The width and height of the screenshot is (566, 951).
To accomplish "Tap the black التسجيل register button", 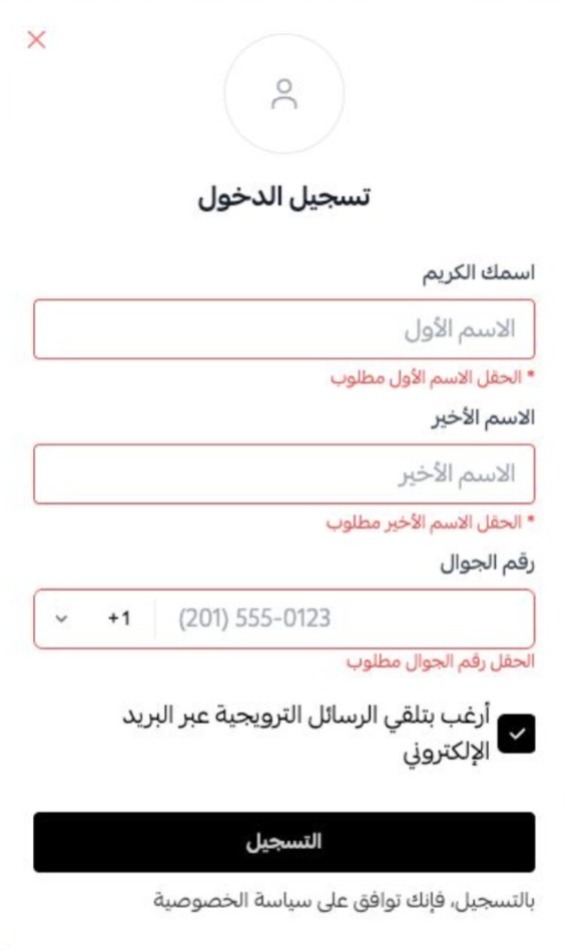I will 284,842.
